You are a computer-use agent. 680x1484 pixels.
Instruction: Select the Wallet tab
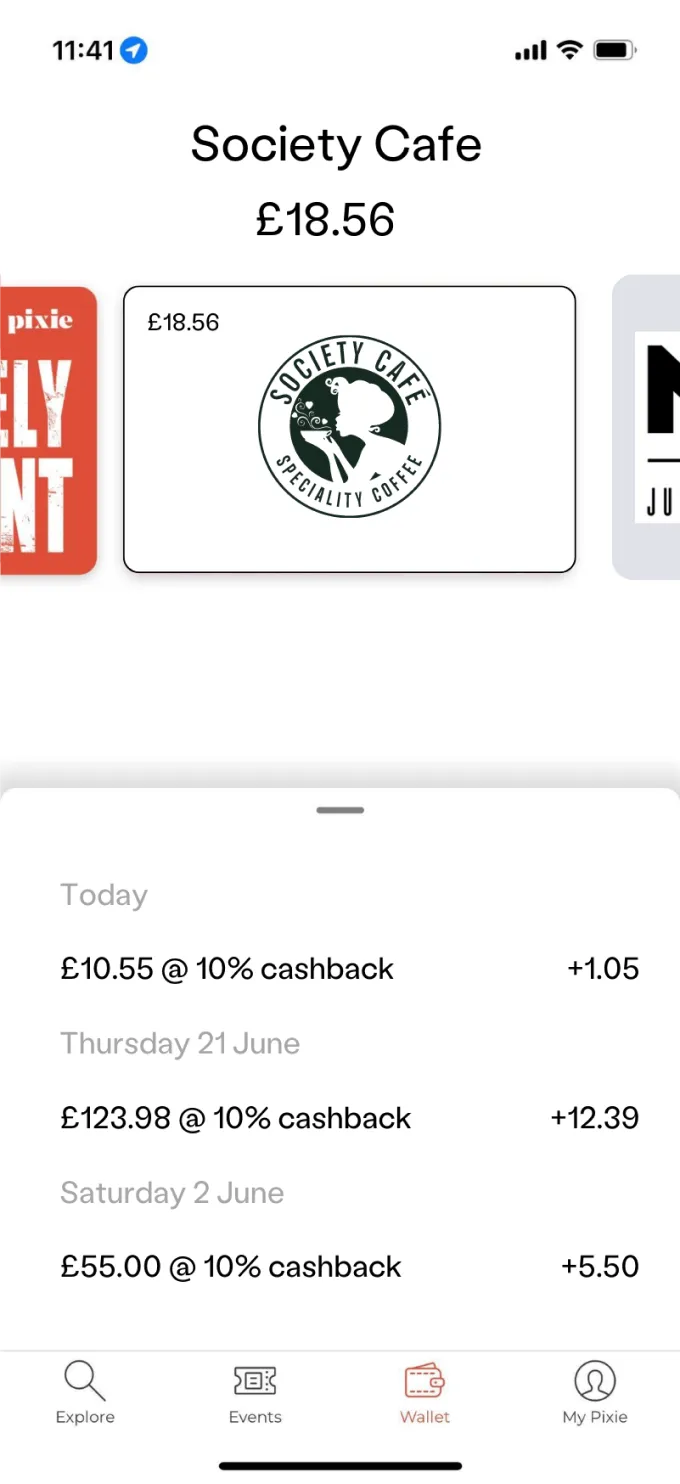point(425,1393)
